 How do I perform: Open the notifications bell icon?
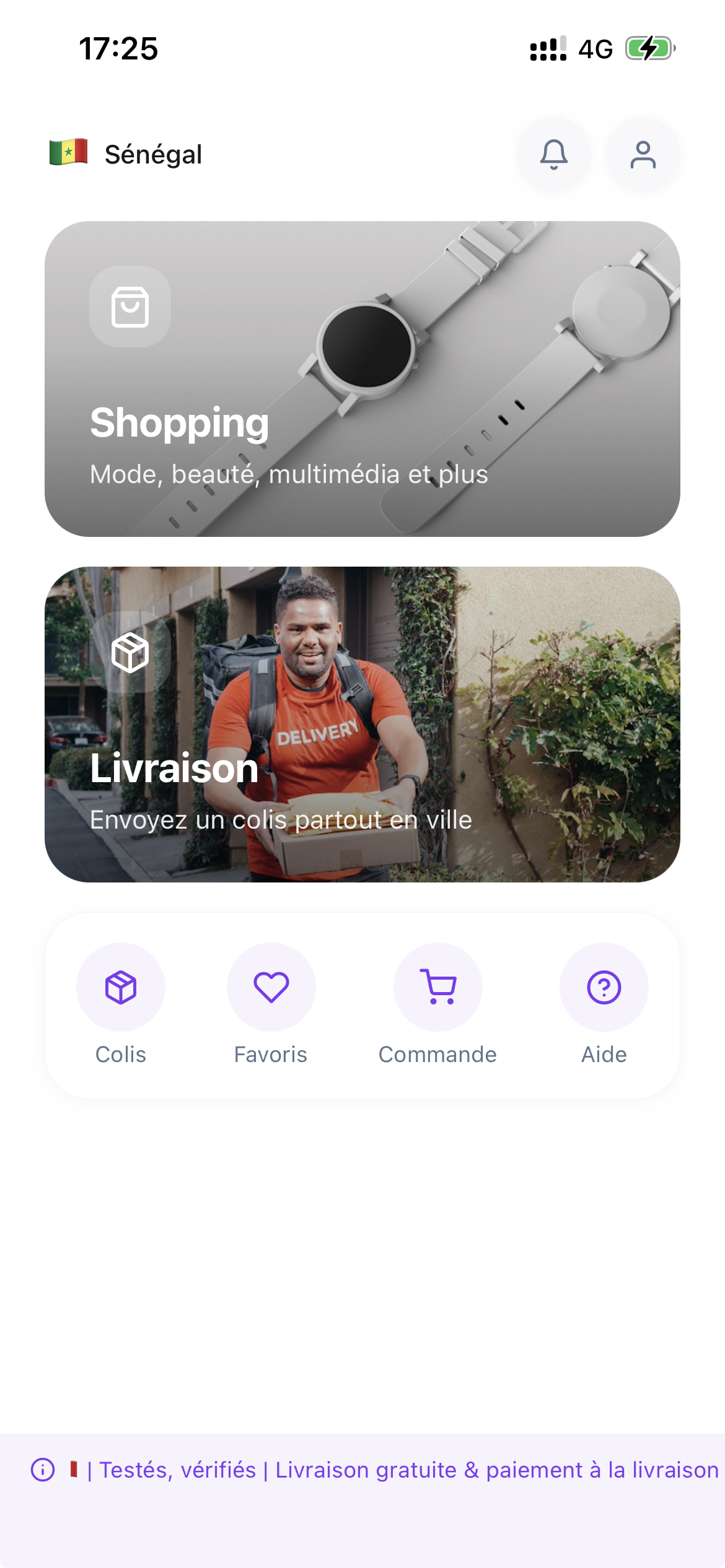point(555,155)
